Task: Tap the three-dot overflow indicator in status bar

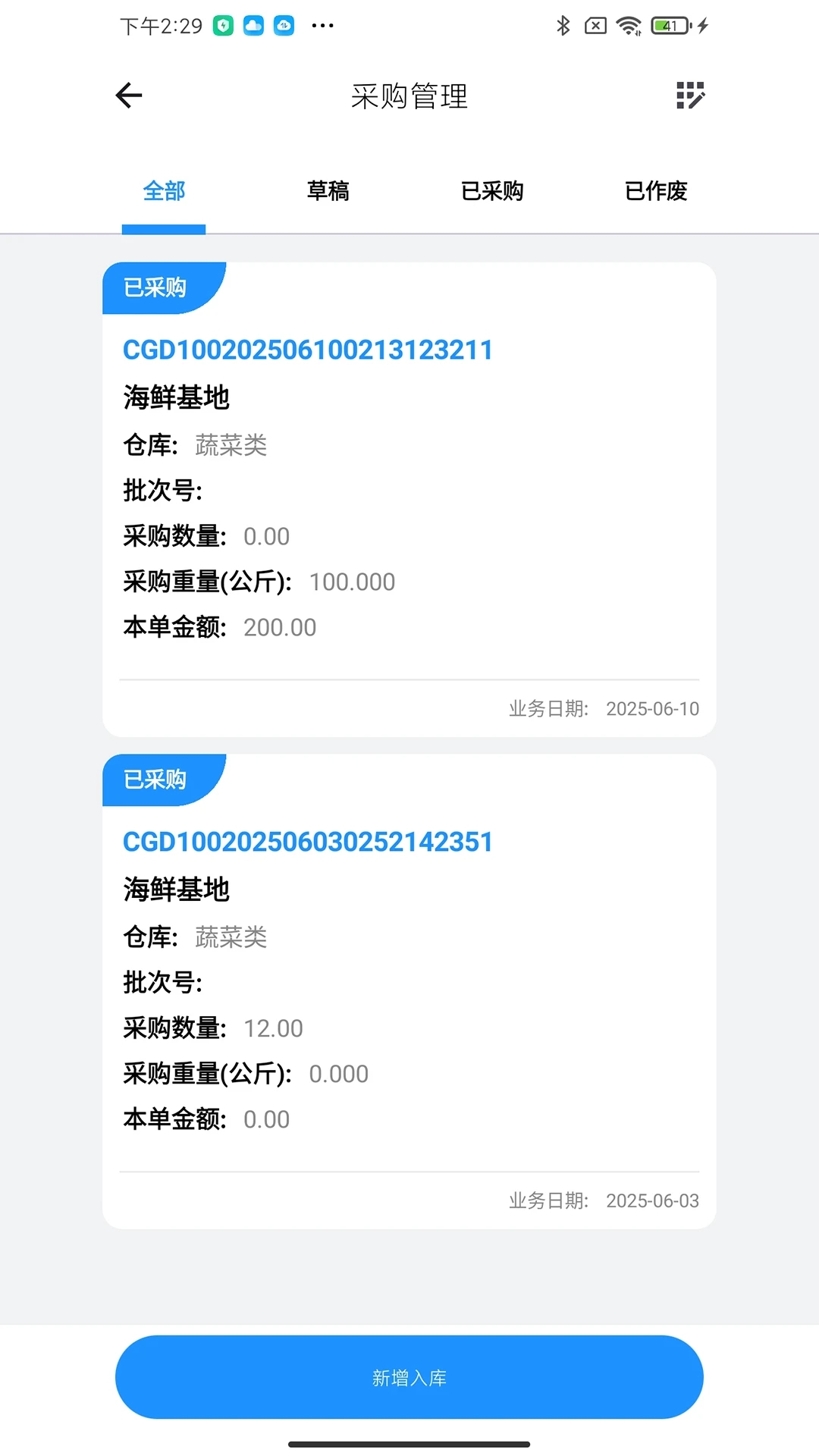Action: coord(323,27)
